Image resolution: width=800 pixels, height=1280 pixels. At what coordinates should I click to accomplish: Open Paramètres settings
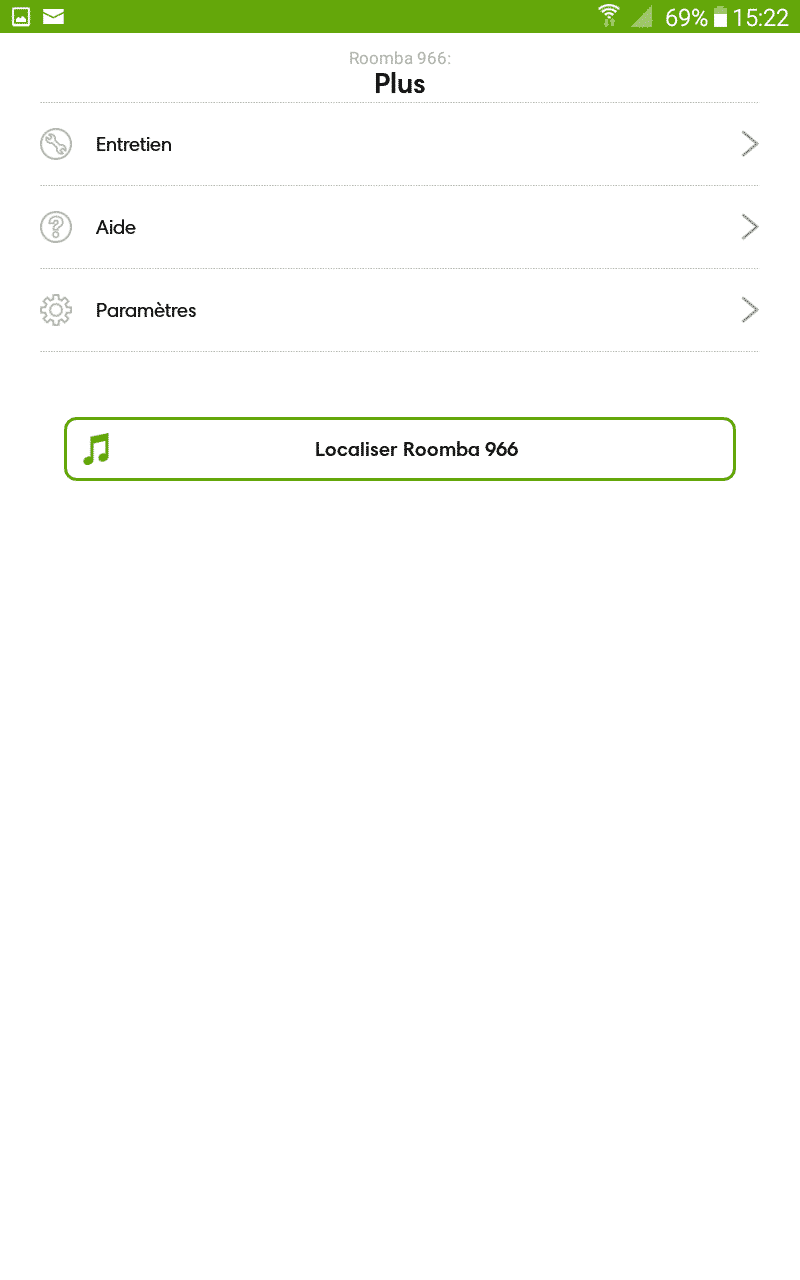[x=400, y=310]
